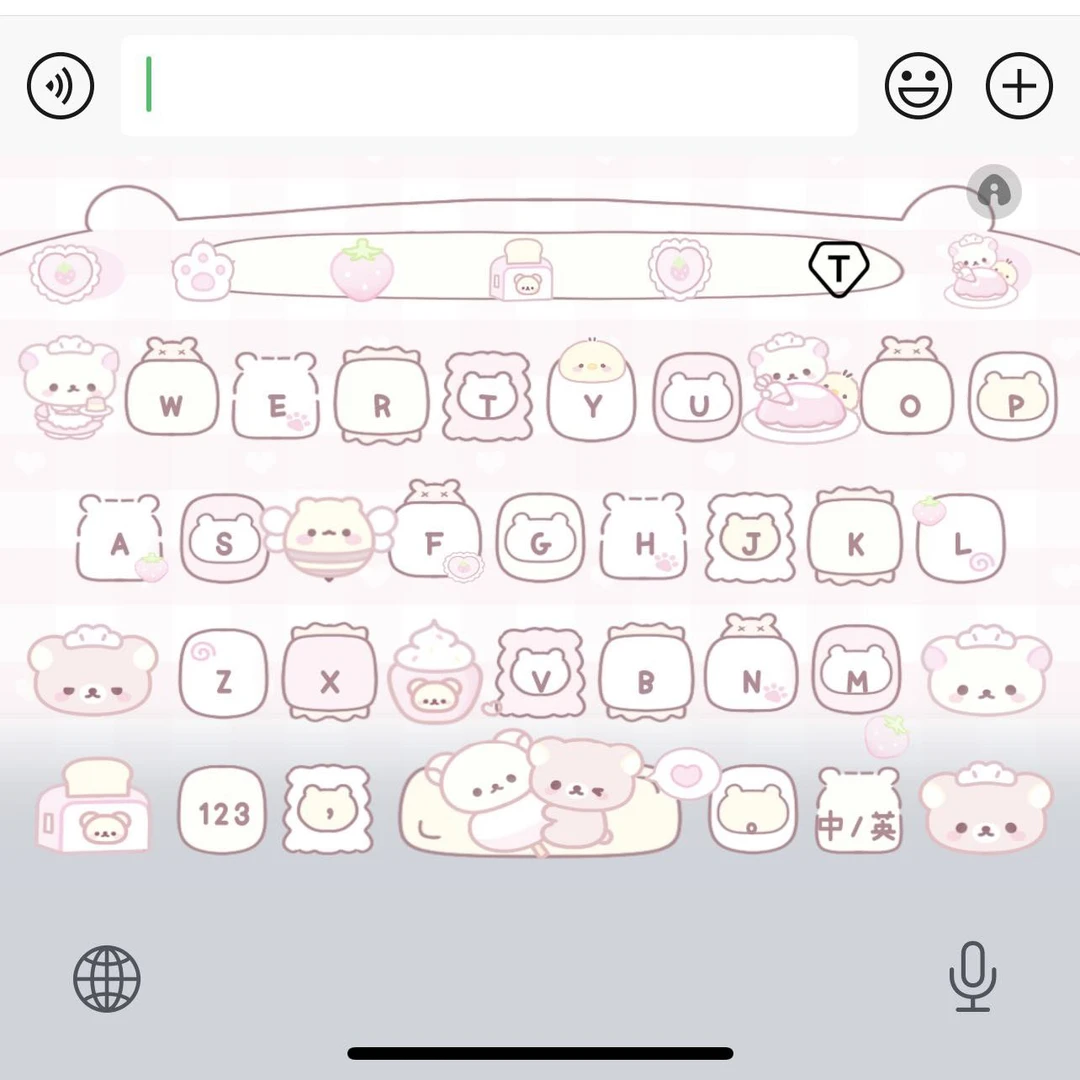
Task: Tap the hexagon T icon in keyboard toolbar
Action: pyautogui.click(x=838, y=268)
